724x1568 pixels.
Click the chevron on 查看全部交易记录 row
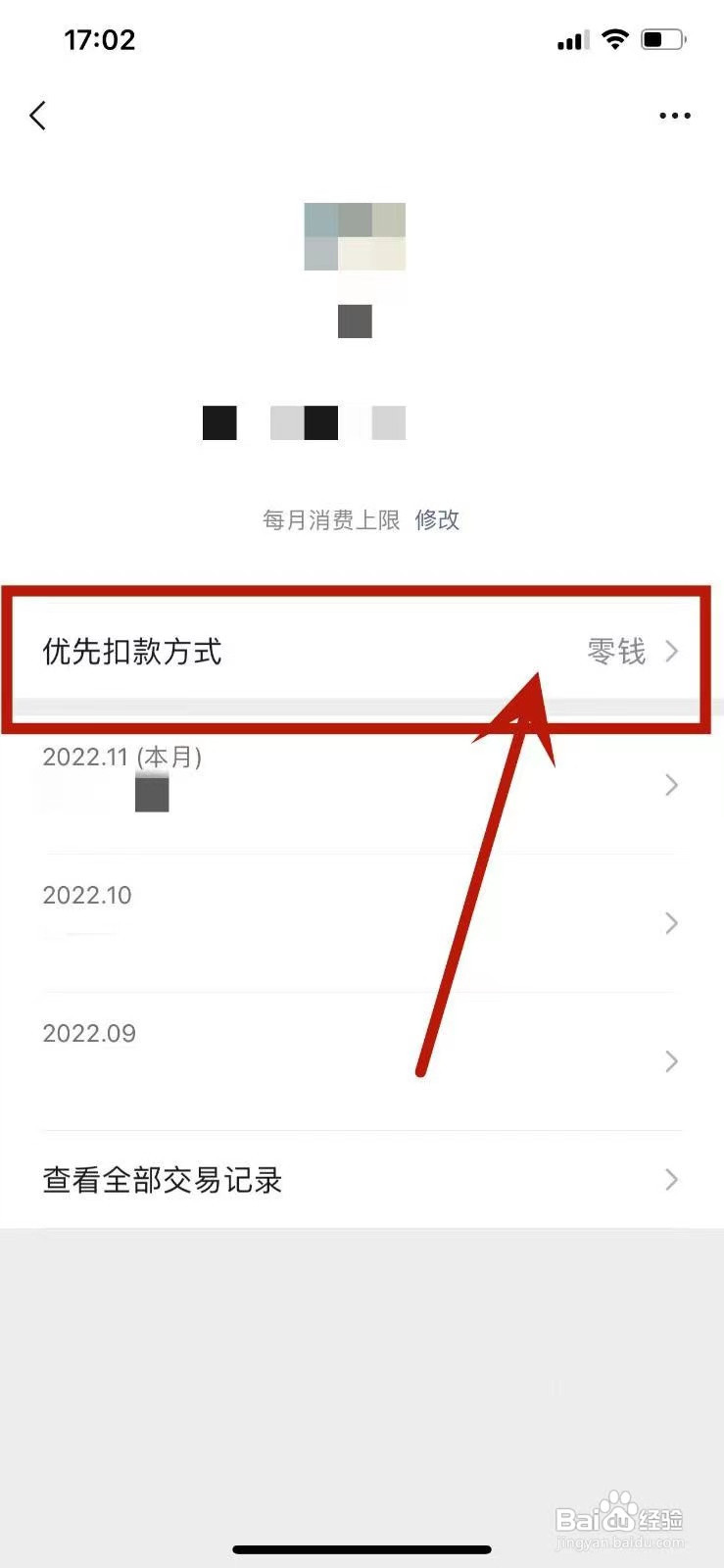(x=671, y=1180)
